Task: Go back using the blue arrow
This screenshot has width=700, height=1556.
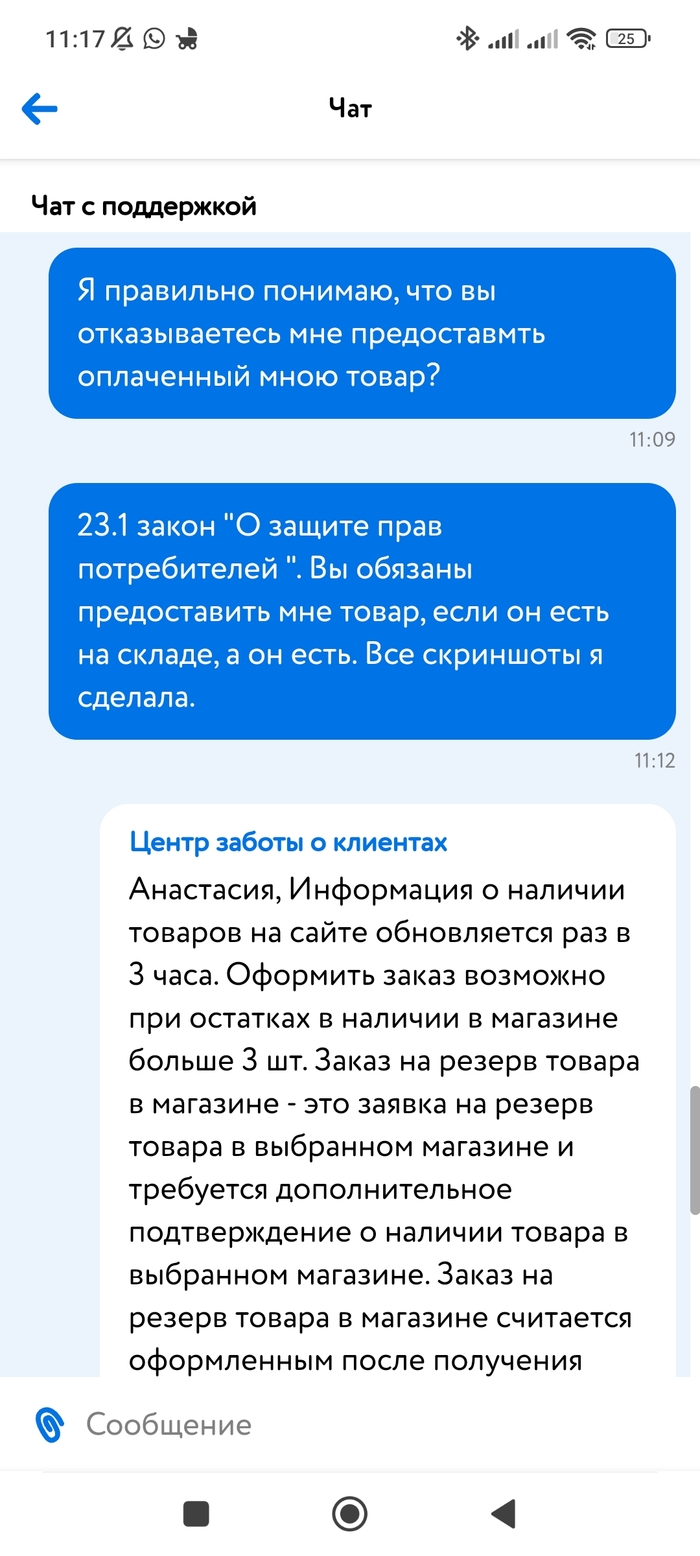Action: pos(40,109)
